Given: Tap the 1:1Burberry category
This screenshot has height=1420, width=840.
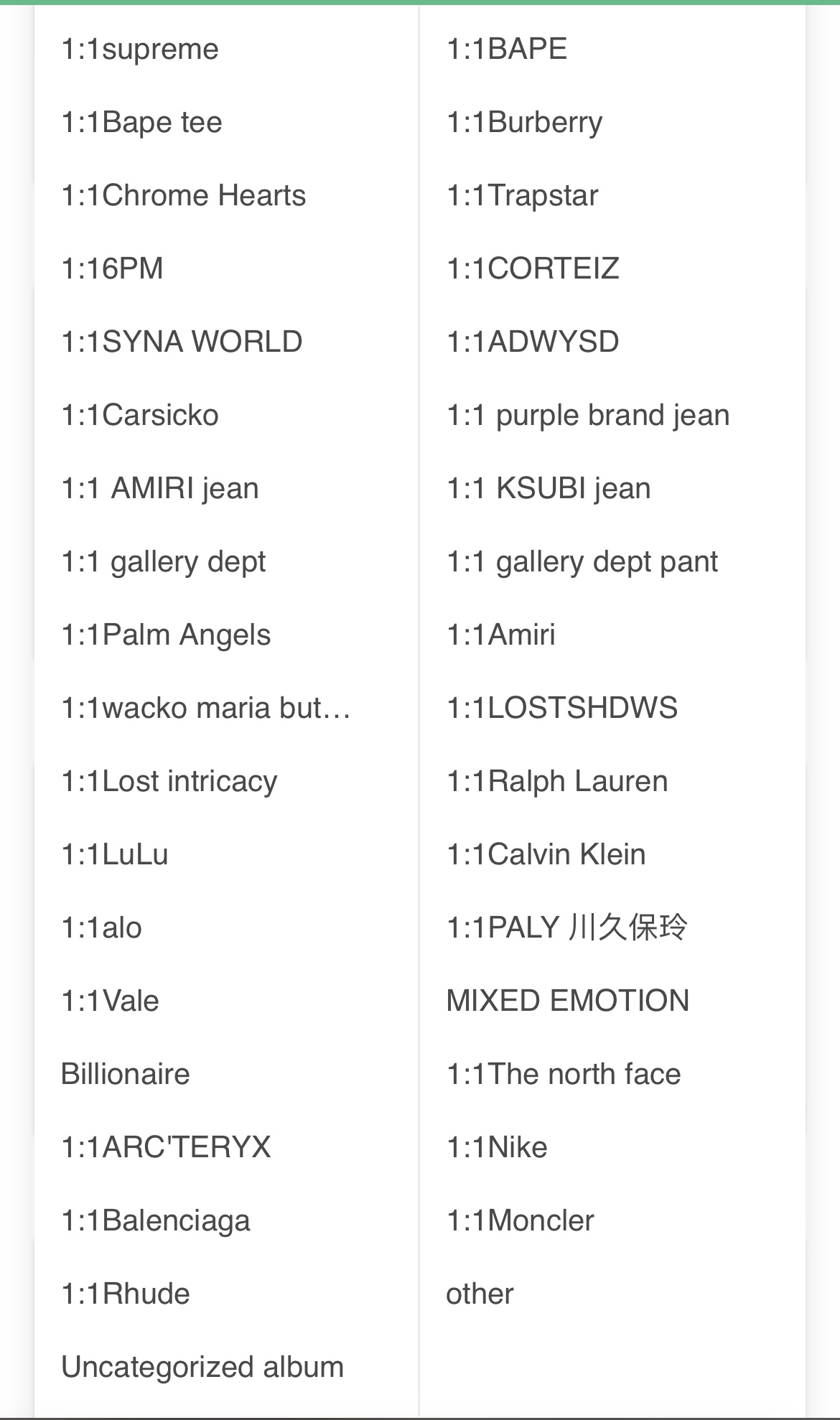Looking at the screenshot, I should click(525, 123).
